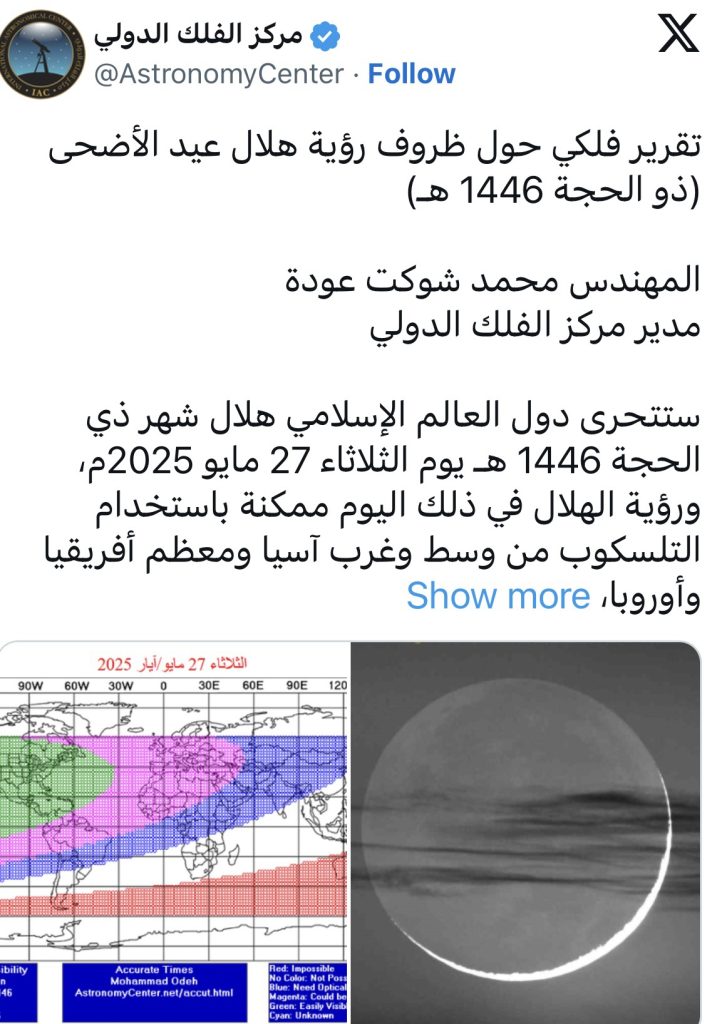Screen dimensions: 722x1024
Task: Open the X logo link
Action: click(679, 36)
